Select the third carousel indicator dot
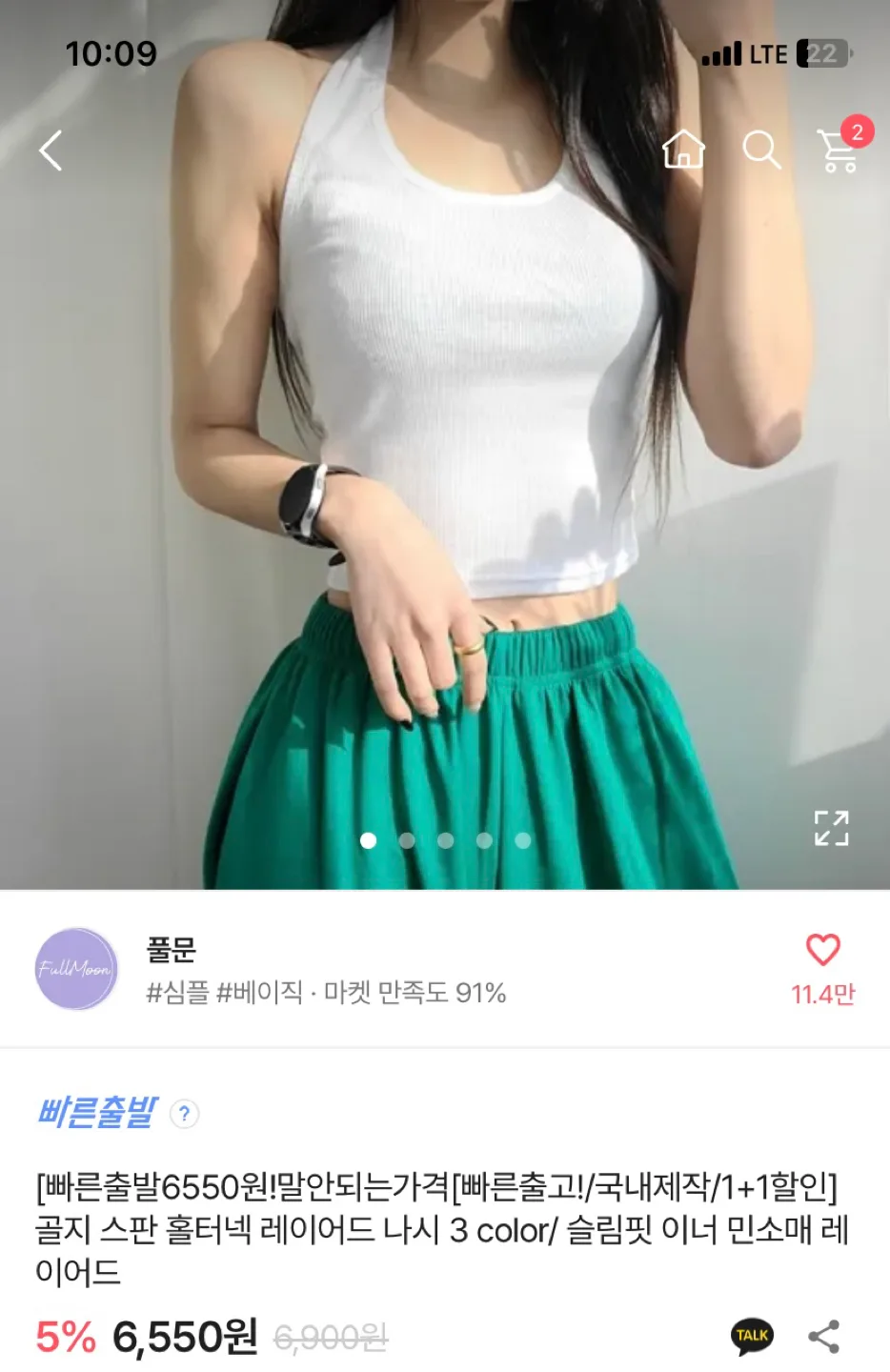The height and width of the screenshot is (1372, 890). [x=446, y=841]
